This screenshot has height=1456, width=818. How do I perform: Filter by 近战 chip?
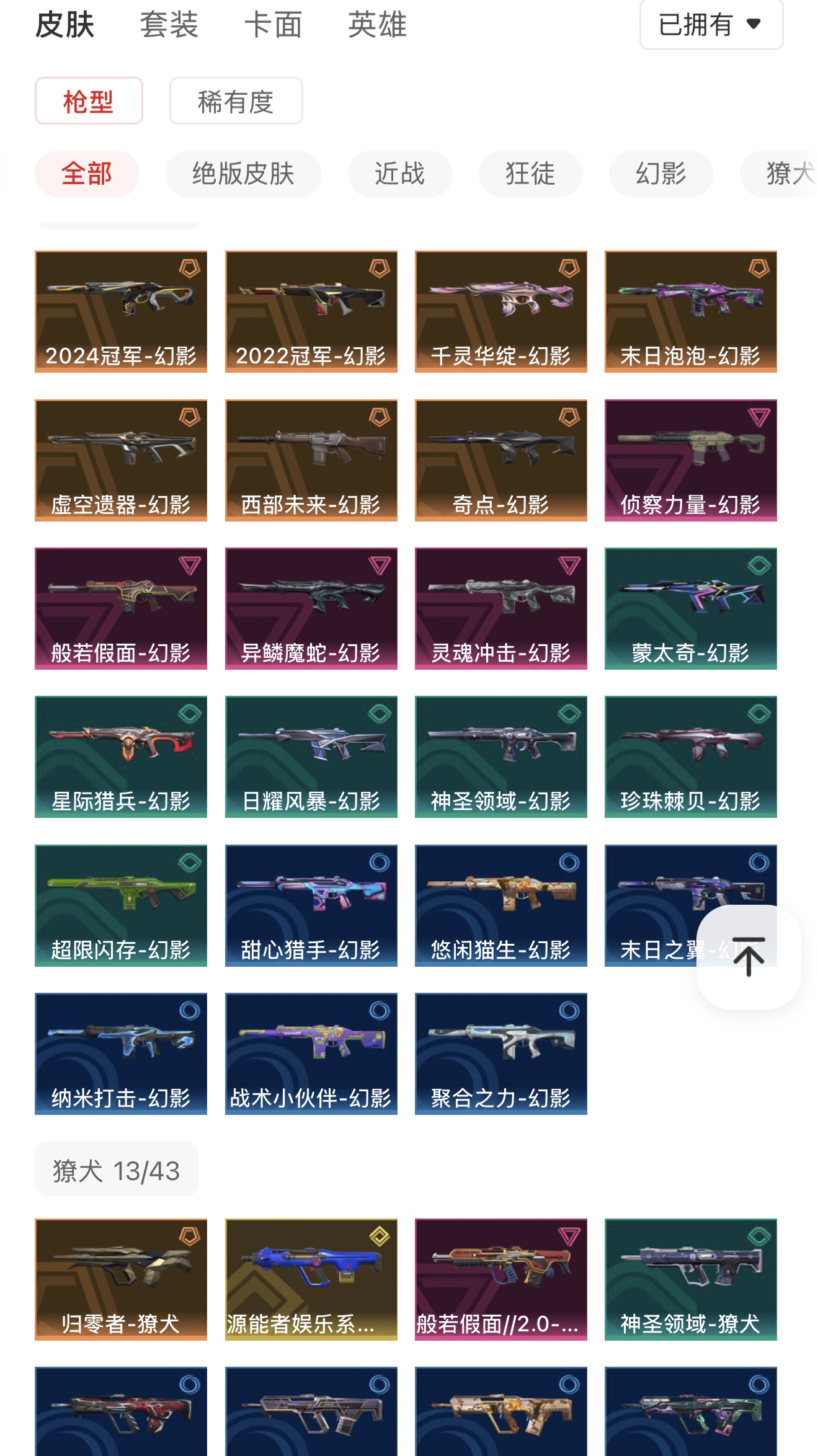point(399,174)
